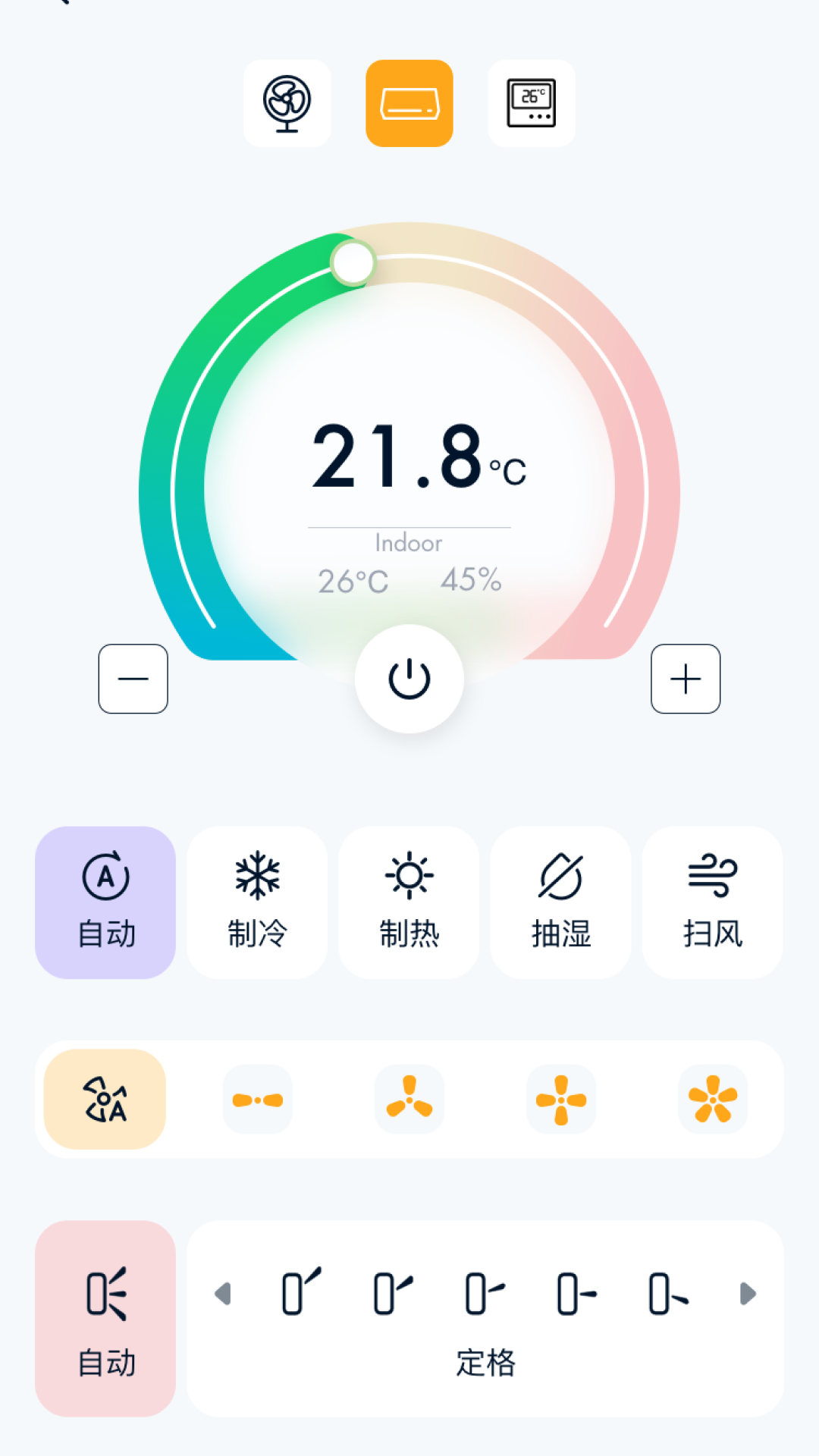Select the auto fan speed icon
This screenshot has width=819, height=1456.
[104, 1099]
